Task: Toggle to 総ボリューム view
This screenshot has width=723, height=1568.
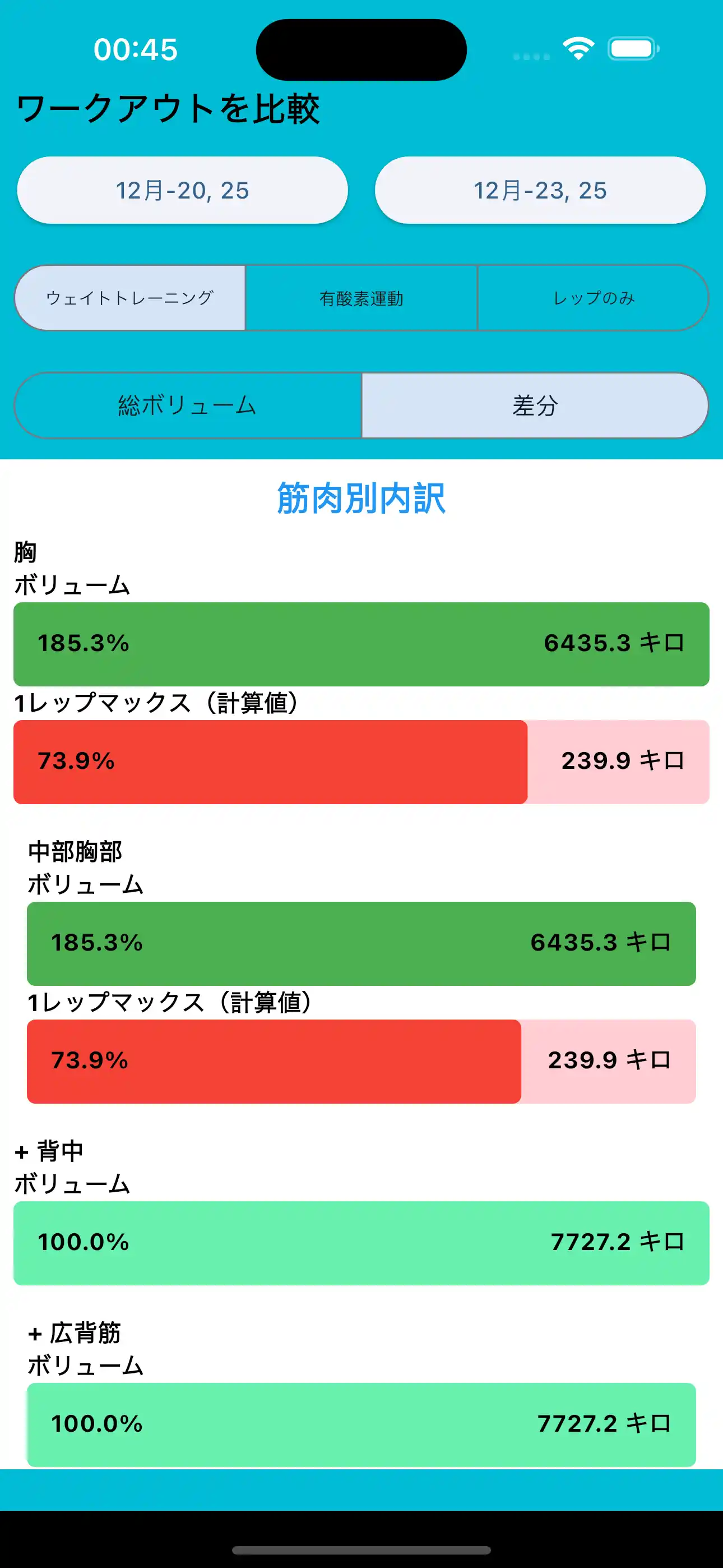Action: click(x=186, y=404)
